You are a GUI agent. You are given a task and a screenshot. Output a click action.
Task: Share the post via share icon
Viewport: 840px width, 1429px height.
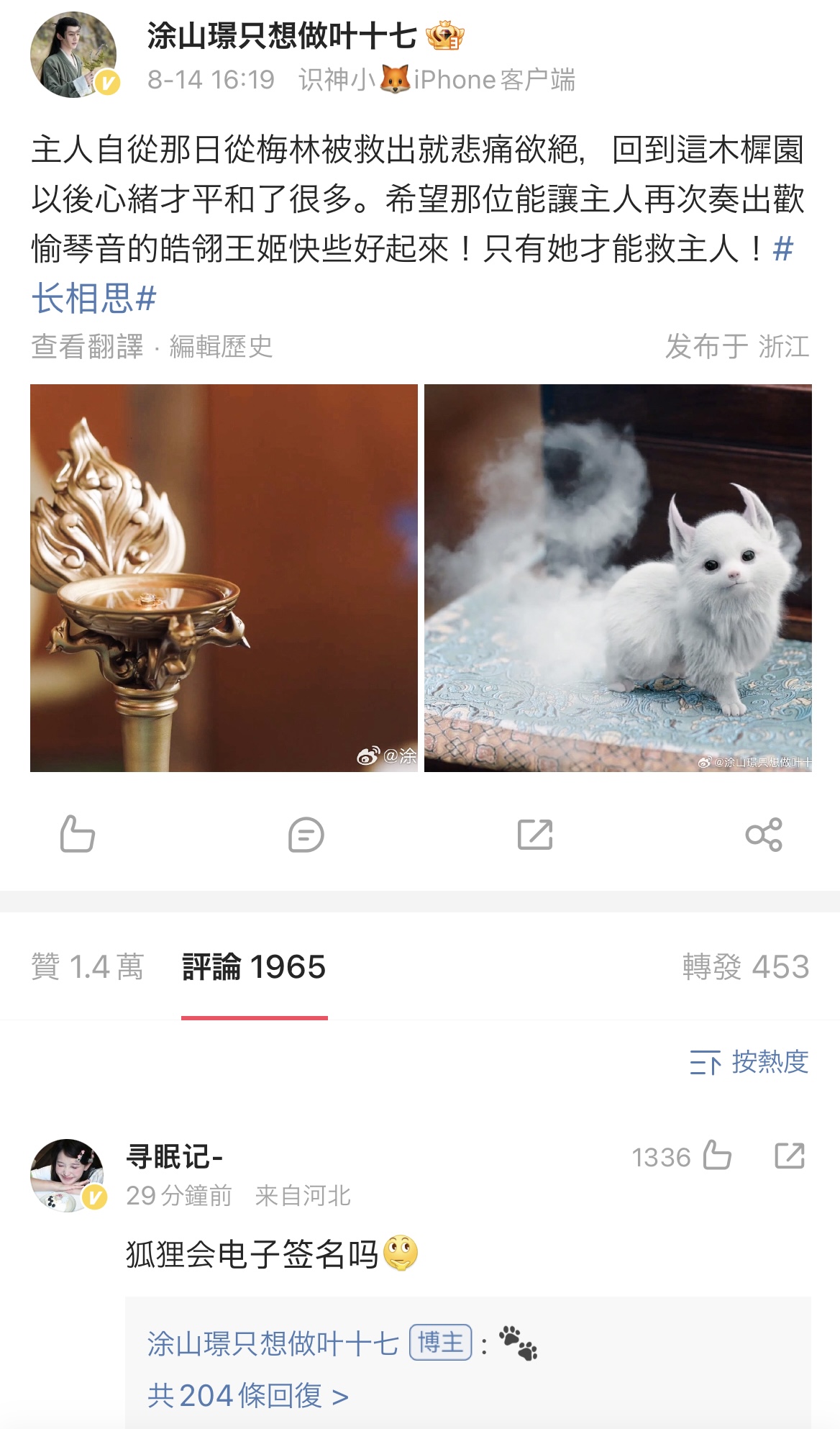click(764, 835)
